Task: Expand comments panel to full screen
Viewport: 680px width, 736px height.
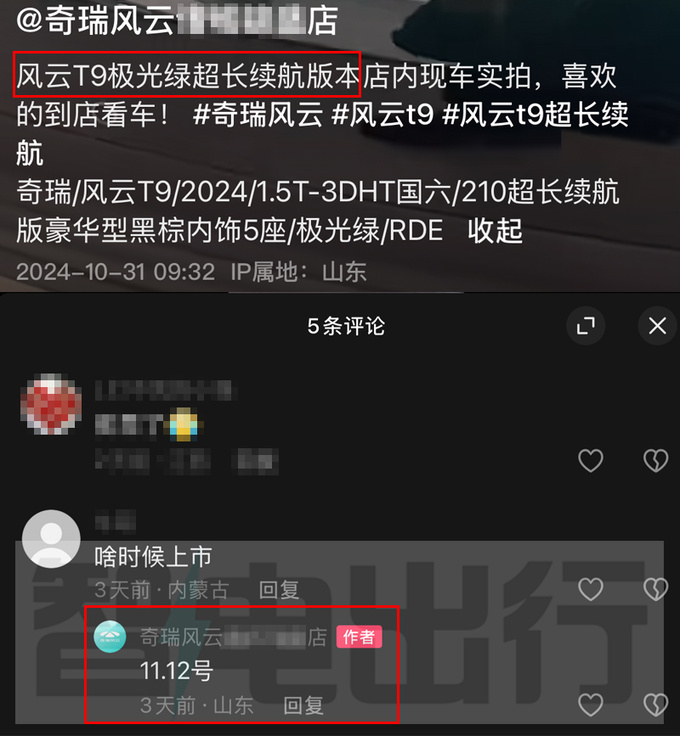Action: (x=586, y=326)
